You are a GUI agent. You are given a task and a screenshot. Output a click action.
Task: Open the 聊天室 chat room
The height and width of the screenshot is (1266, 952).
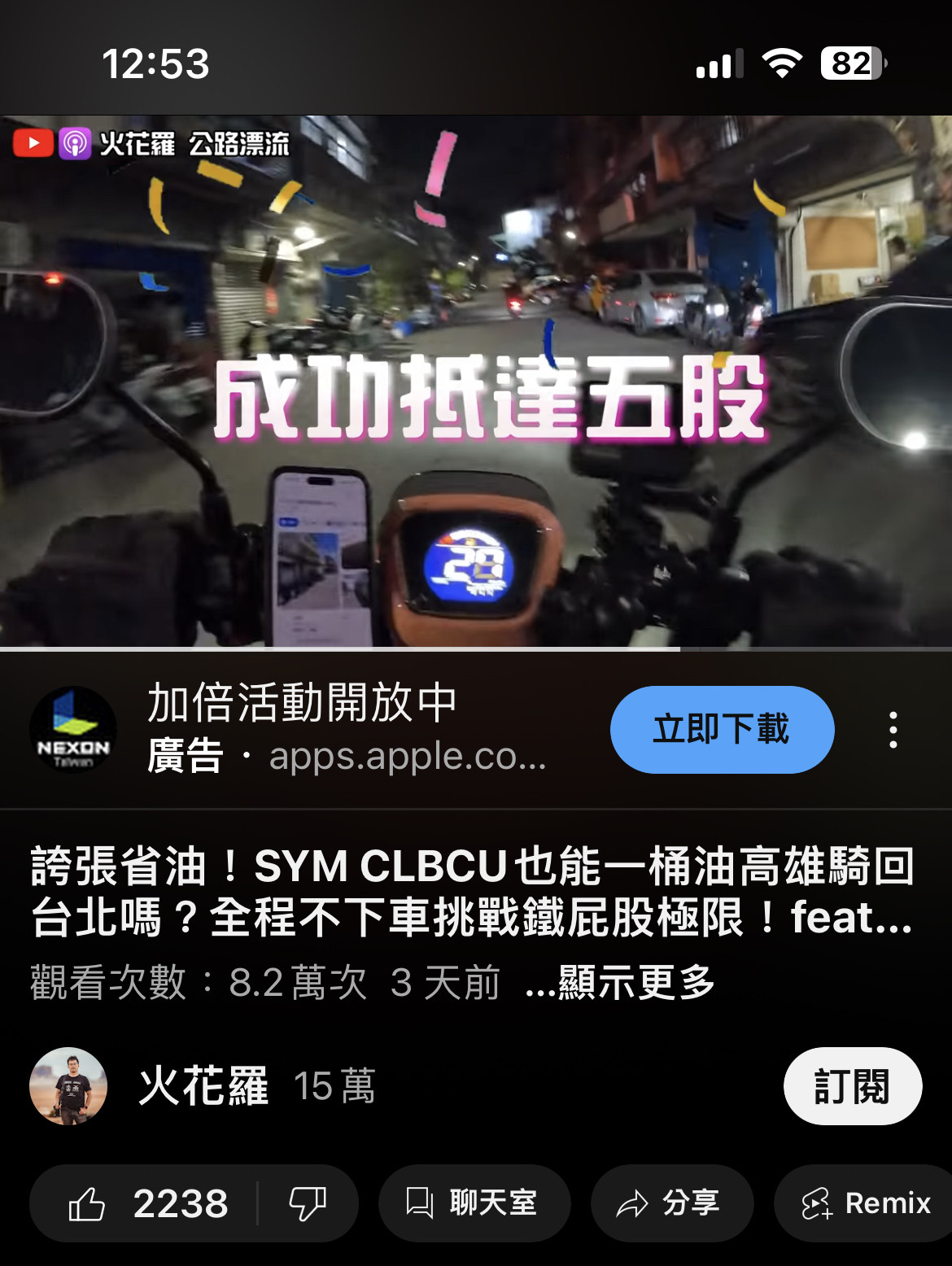(x=474, y=1203)
